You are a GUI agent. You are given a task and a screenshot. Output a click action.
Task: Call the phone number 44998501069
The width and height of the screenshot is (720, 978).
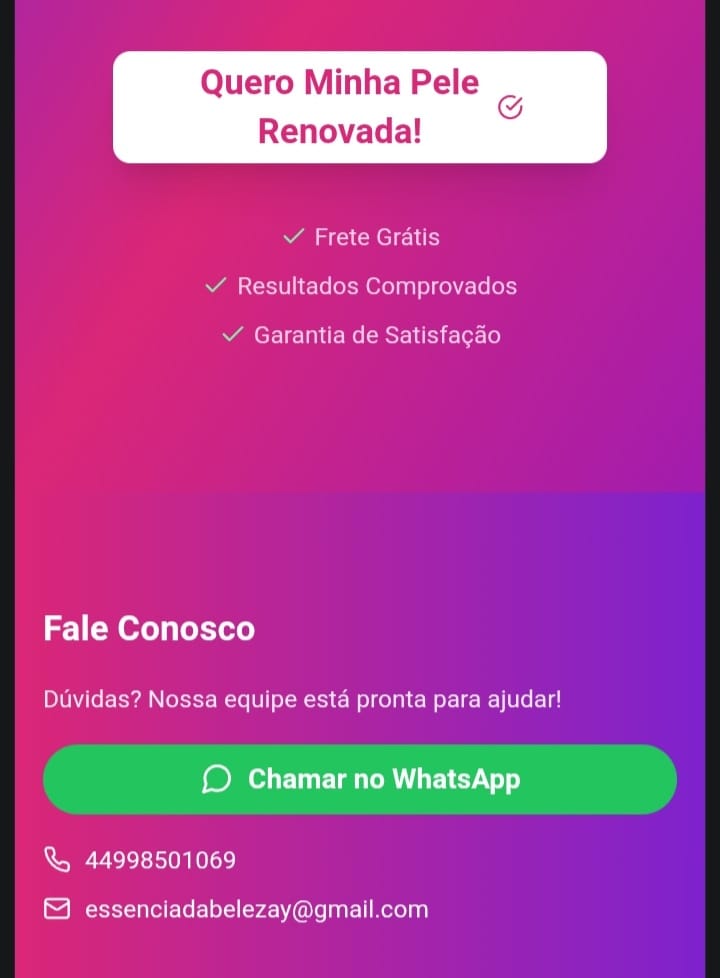pyautogui.click(x=160, y=860)
